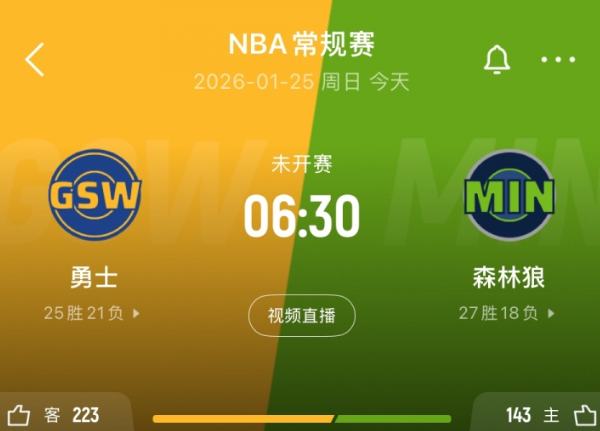Open the 勇士 team page

click(x=95, y=195)
